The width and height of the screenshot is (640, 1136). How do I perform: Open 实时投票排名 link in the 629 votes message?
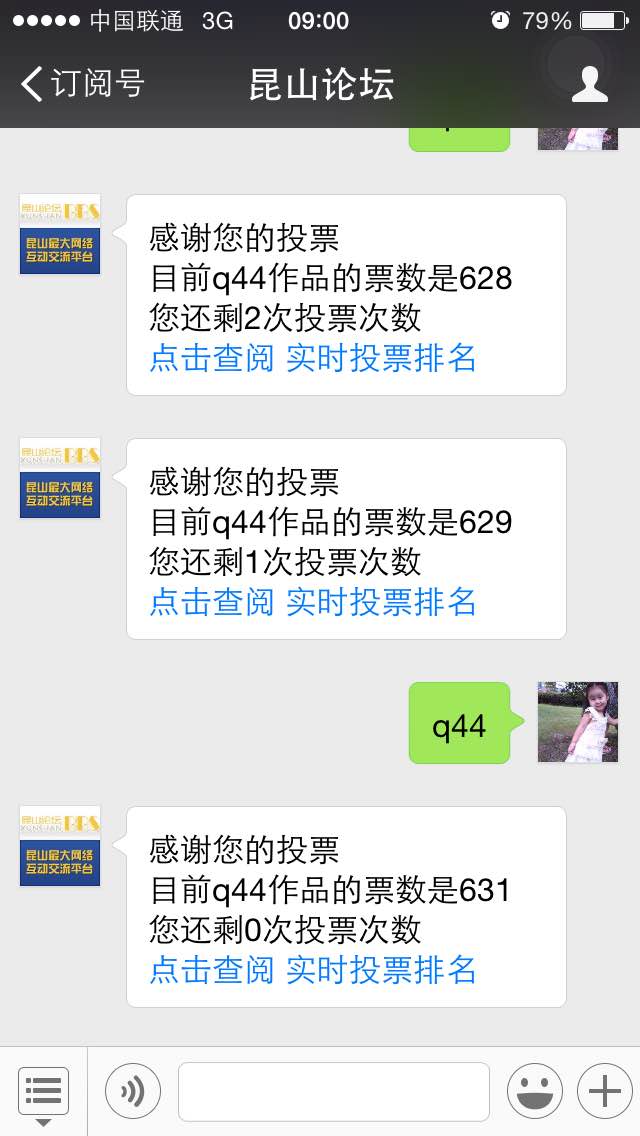tap(381, 602)
